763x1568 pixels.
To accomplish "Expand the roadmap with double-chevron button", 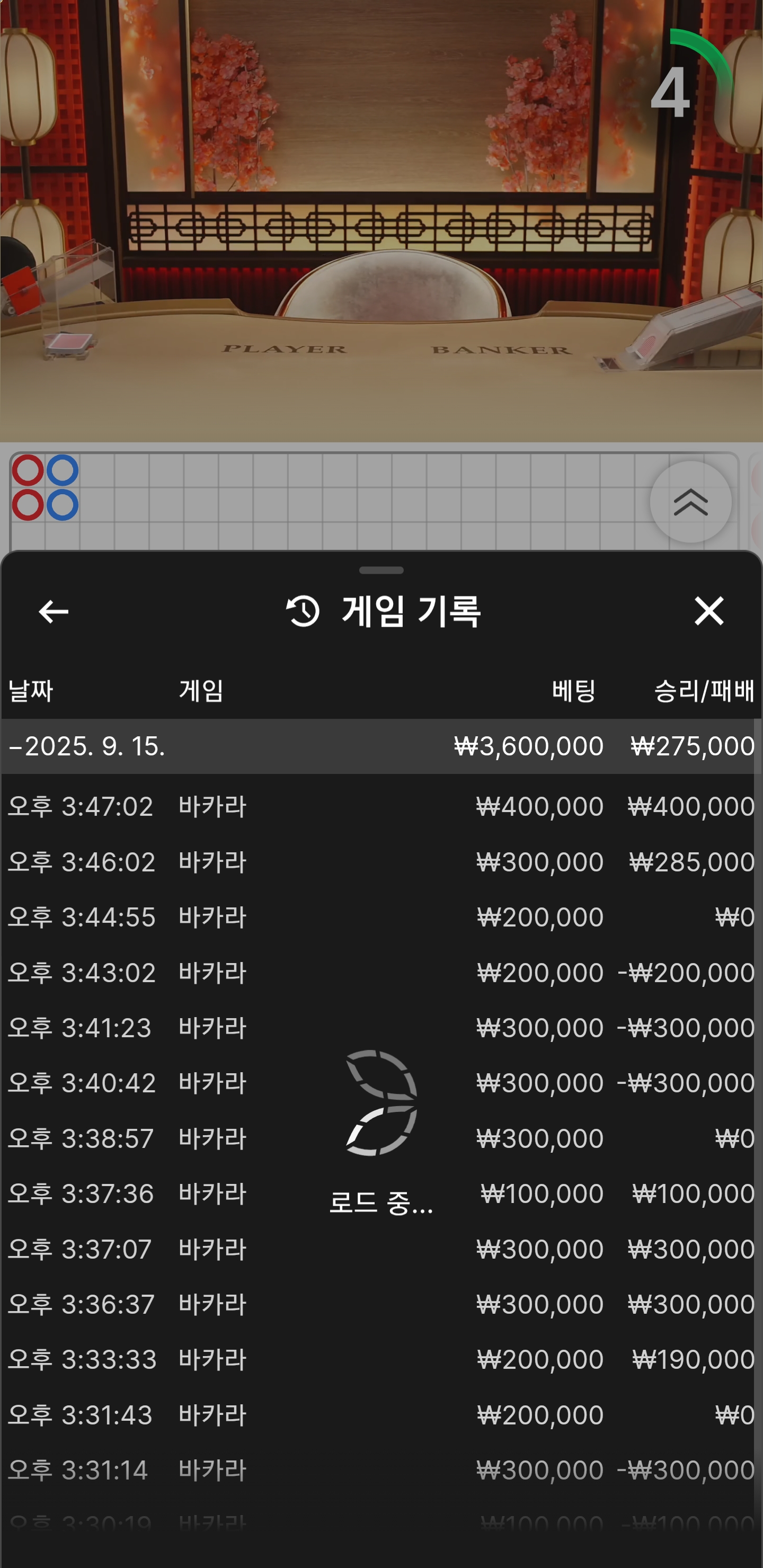I will point(690,502).
